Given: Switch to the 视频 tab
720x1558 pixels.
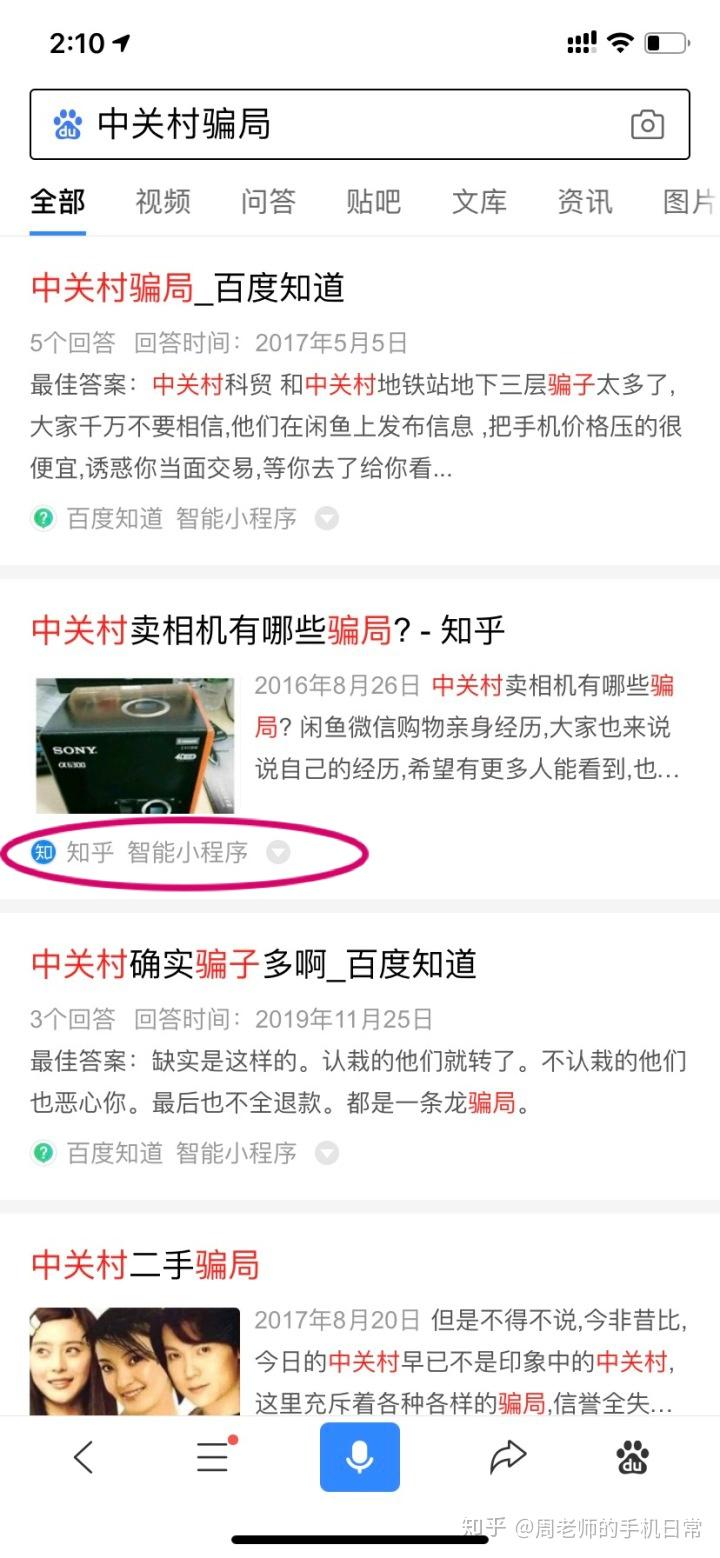Looking at the screenshot, I should 163,201.
